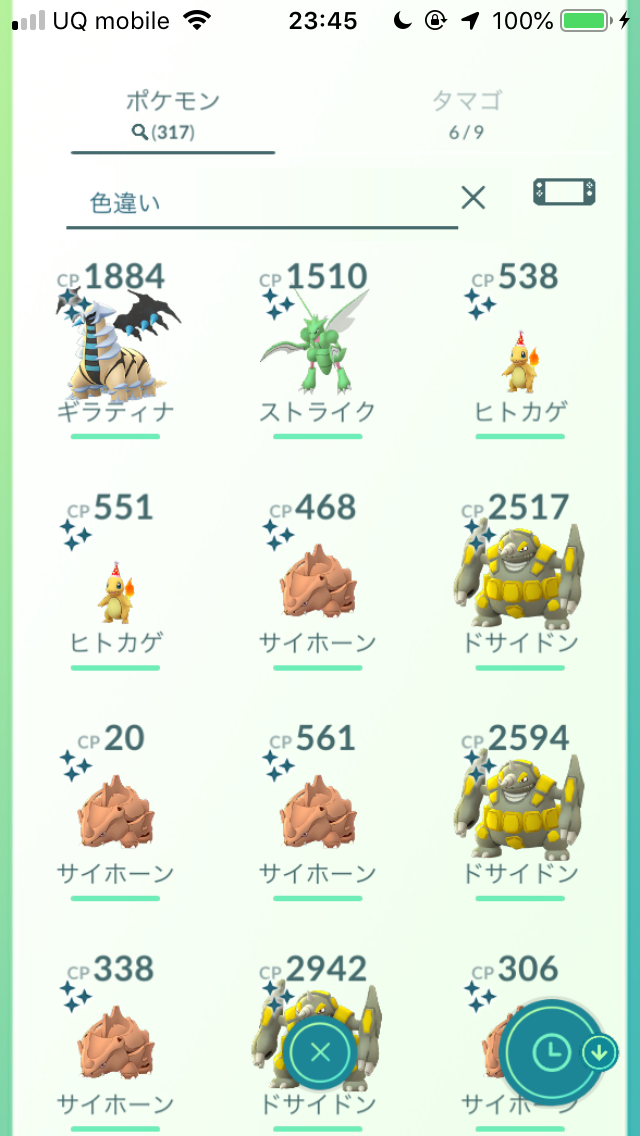640x1136 pixels.
Task: Open ストライク CP 1510
Action: click(x=318, y=350)
